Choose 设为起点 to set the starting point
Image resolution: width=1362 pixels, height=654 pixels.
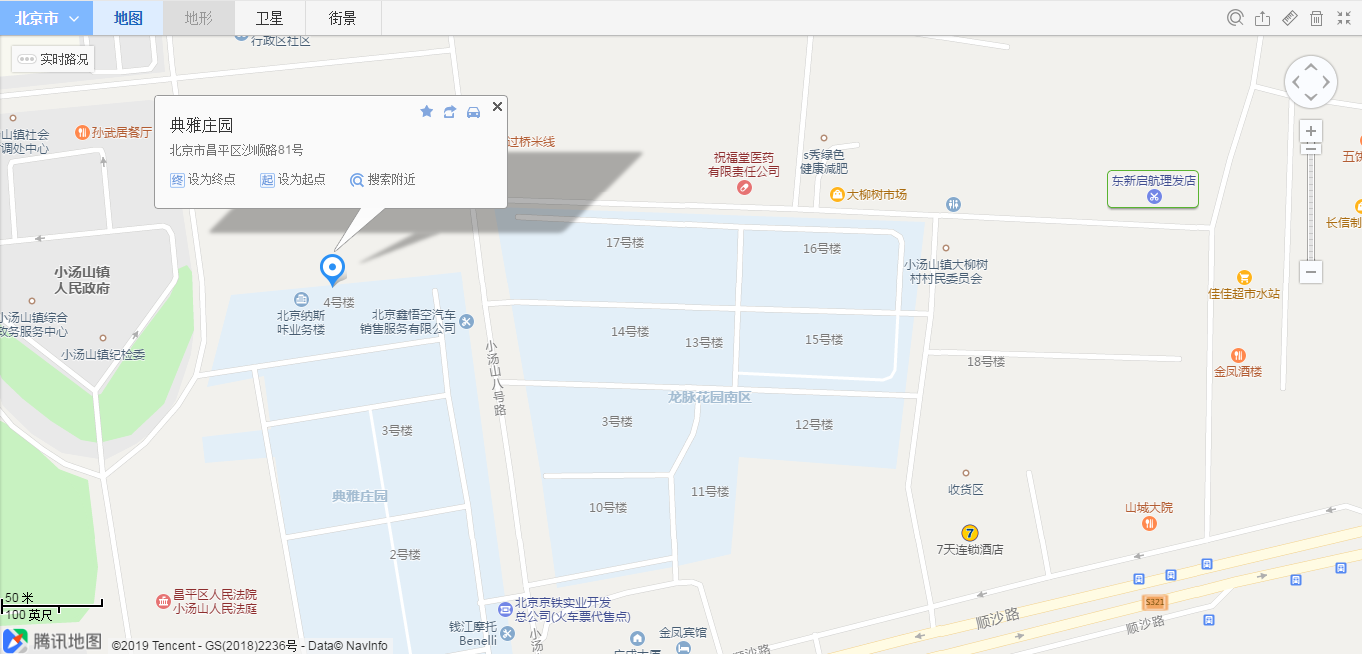[293, 180]
